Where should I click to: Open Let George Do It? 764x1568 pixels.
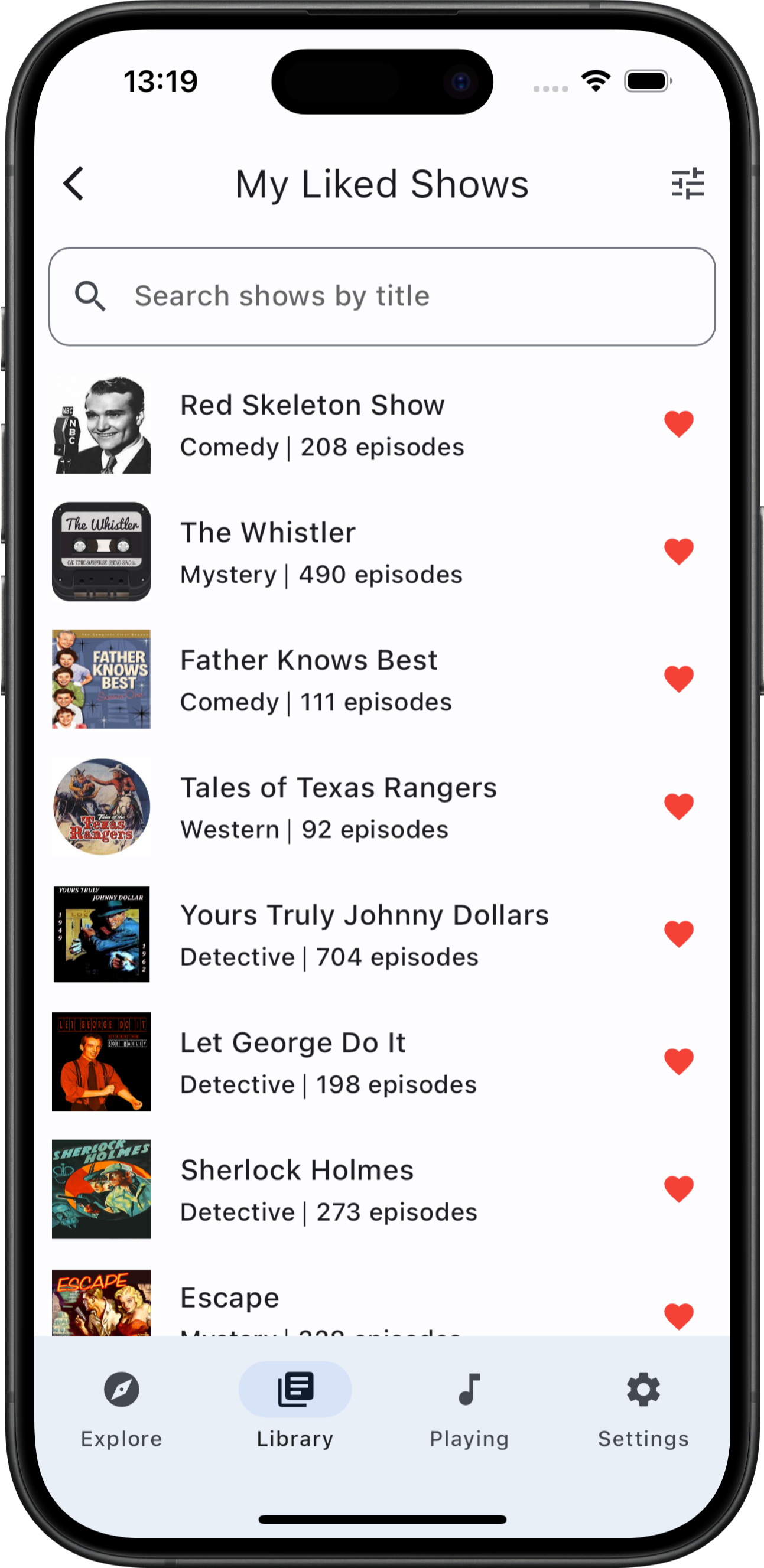tap(293, 1062)
